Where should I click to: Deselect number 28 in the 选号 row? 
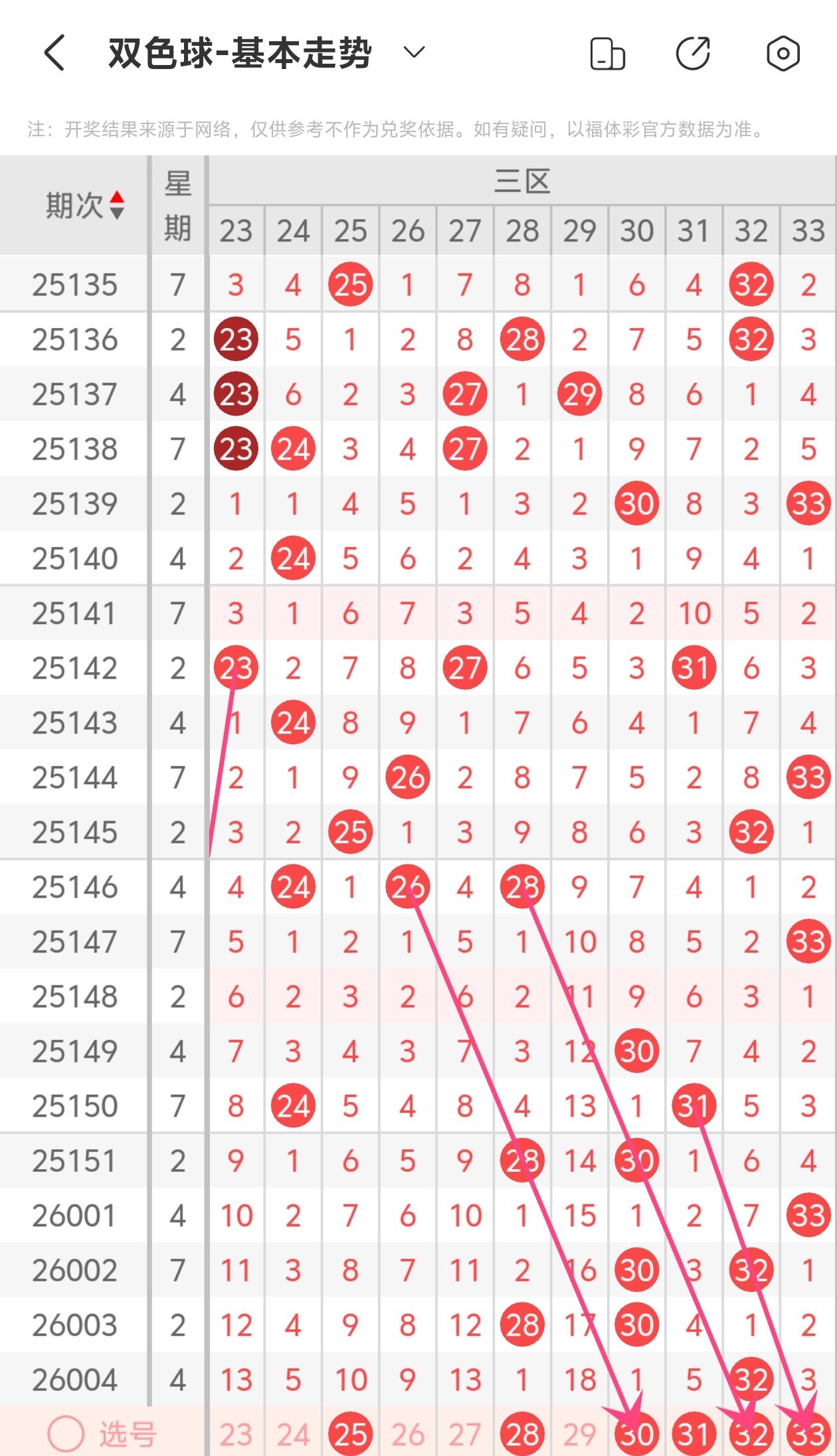coord(522,1435)
